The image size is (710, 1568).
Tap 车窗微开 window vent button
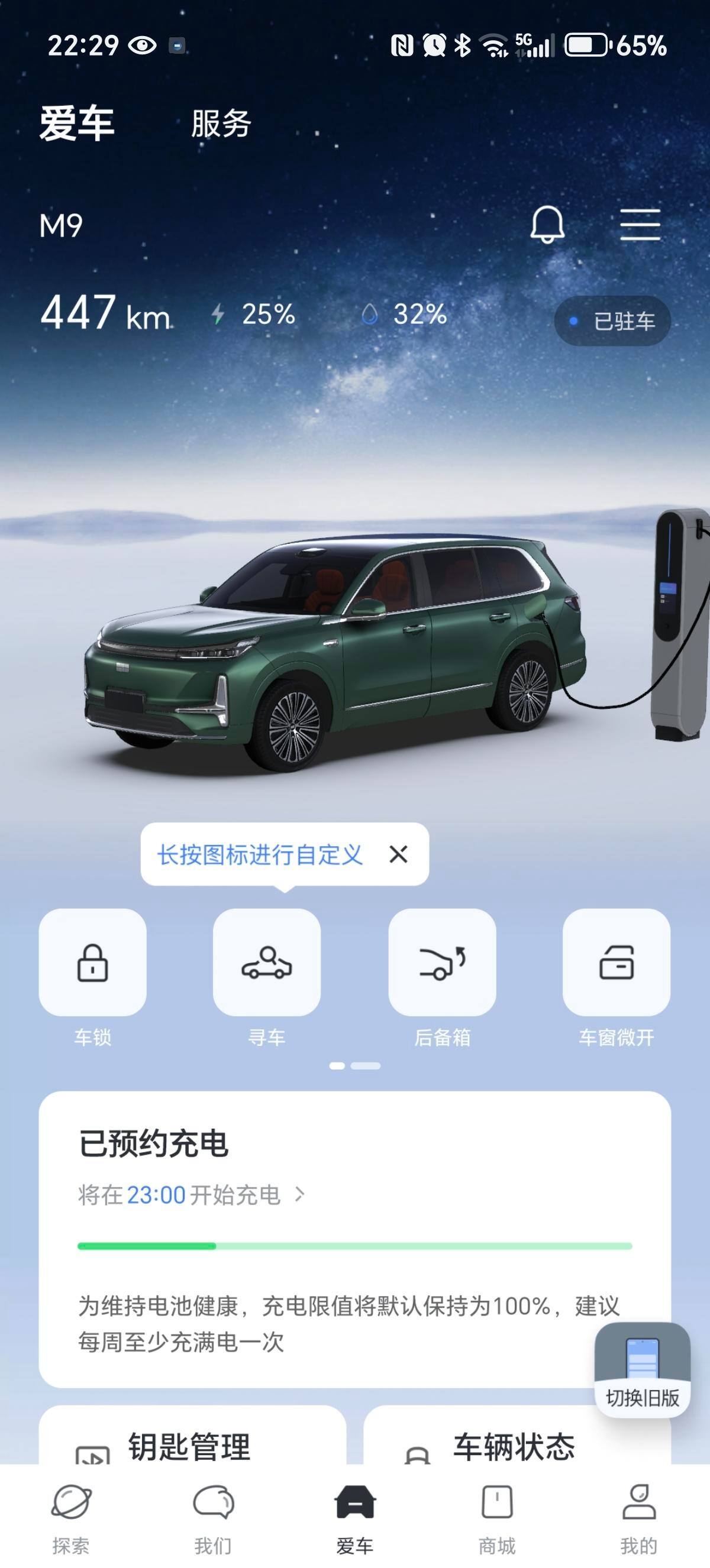(617, 963)
